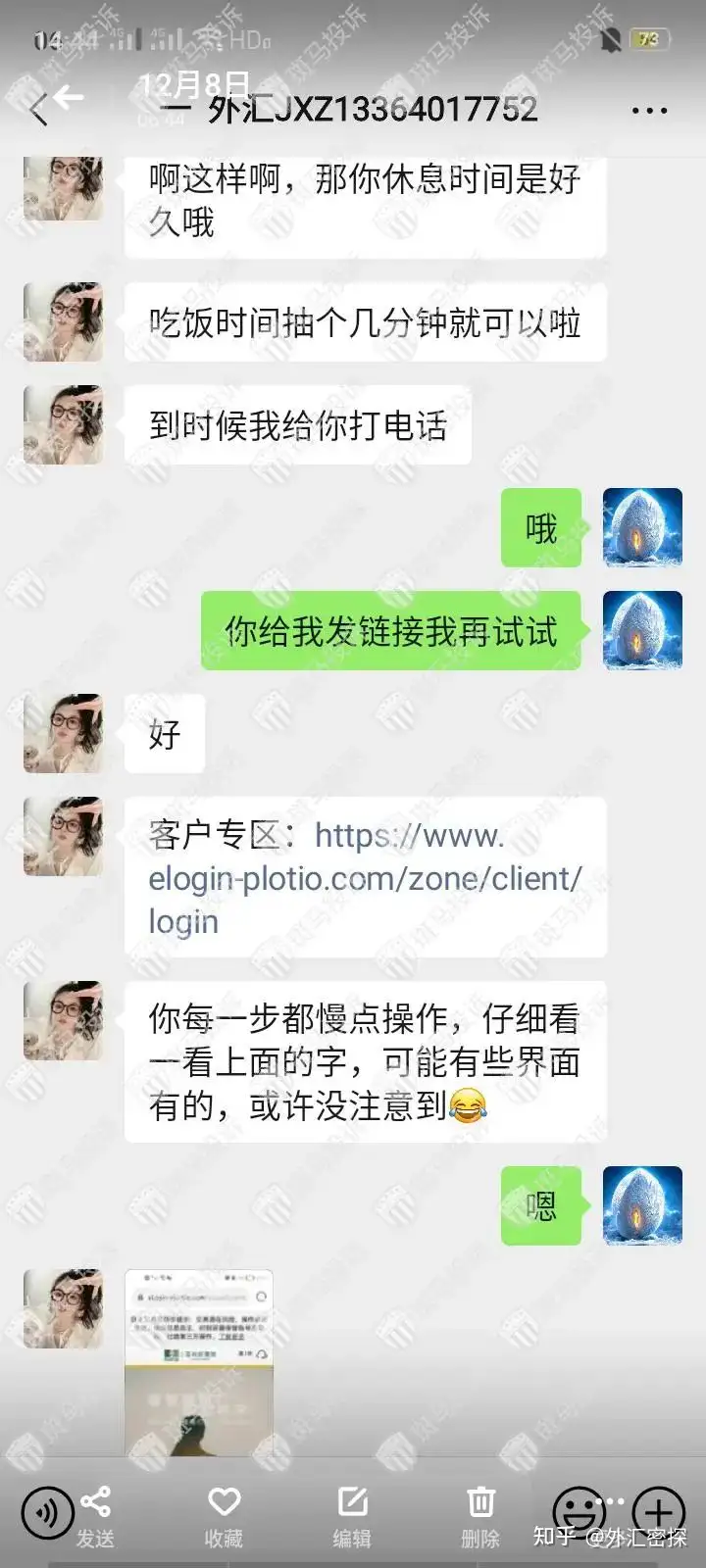Go back from the photo viewer

(x=67, y=98)
